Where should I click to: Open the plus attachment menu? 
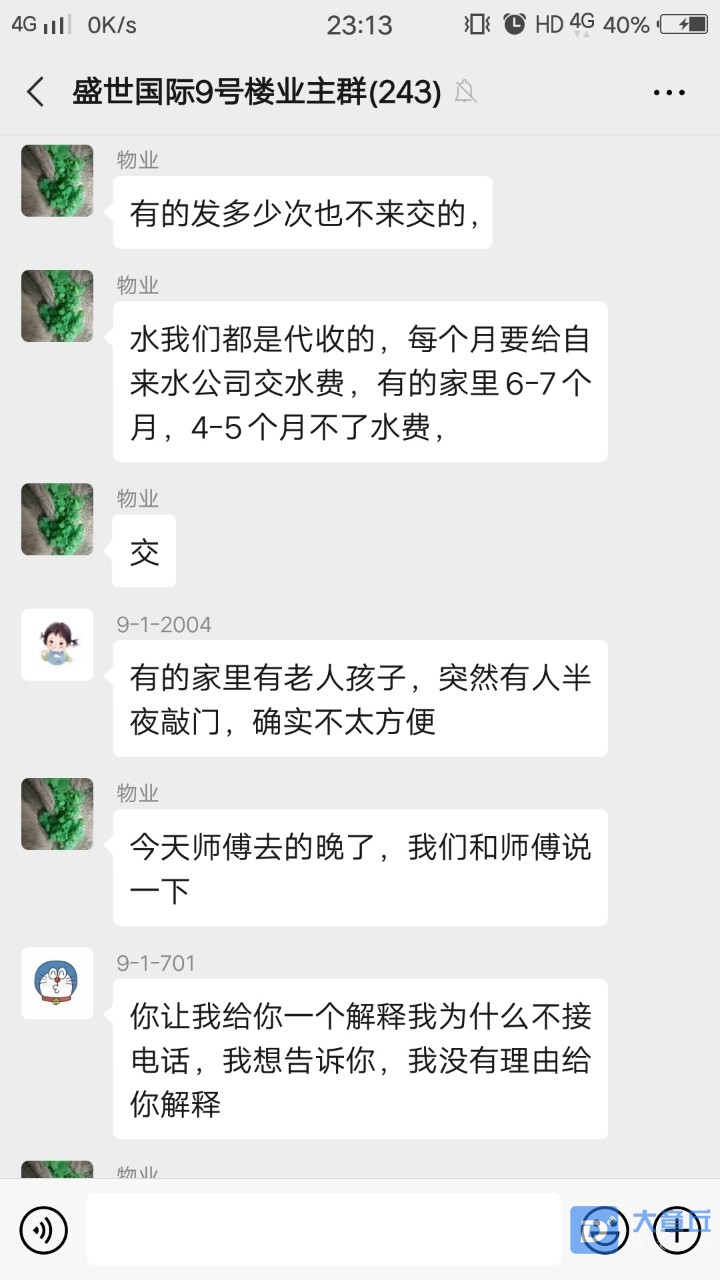pyautogui.click(x=677, y=1230)
